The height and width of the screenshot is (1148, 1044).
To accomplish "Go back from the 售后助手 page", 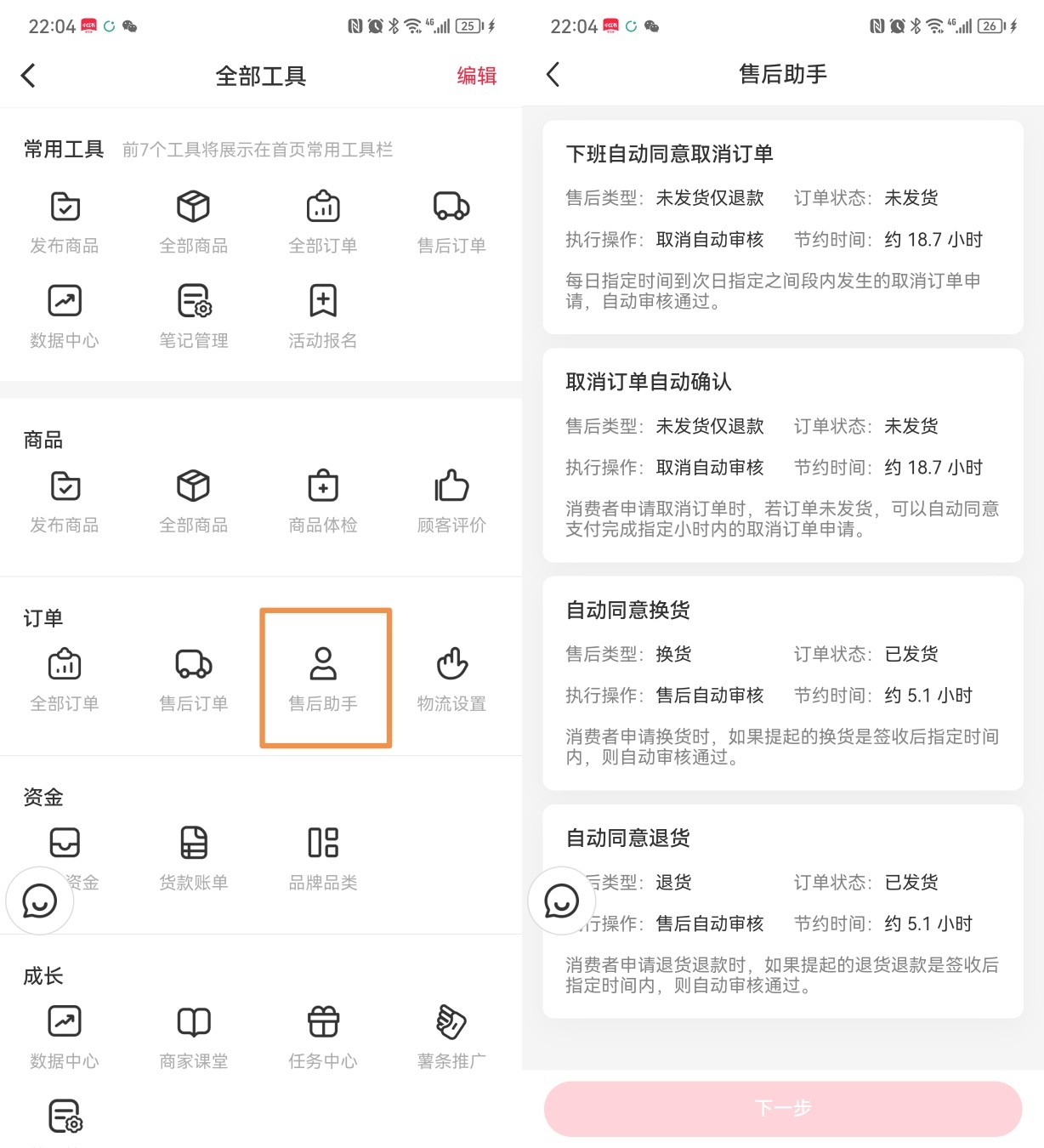I will click(x=553, y=75).
